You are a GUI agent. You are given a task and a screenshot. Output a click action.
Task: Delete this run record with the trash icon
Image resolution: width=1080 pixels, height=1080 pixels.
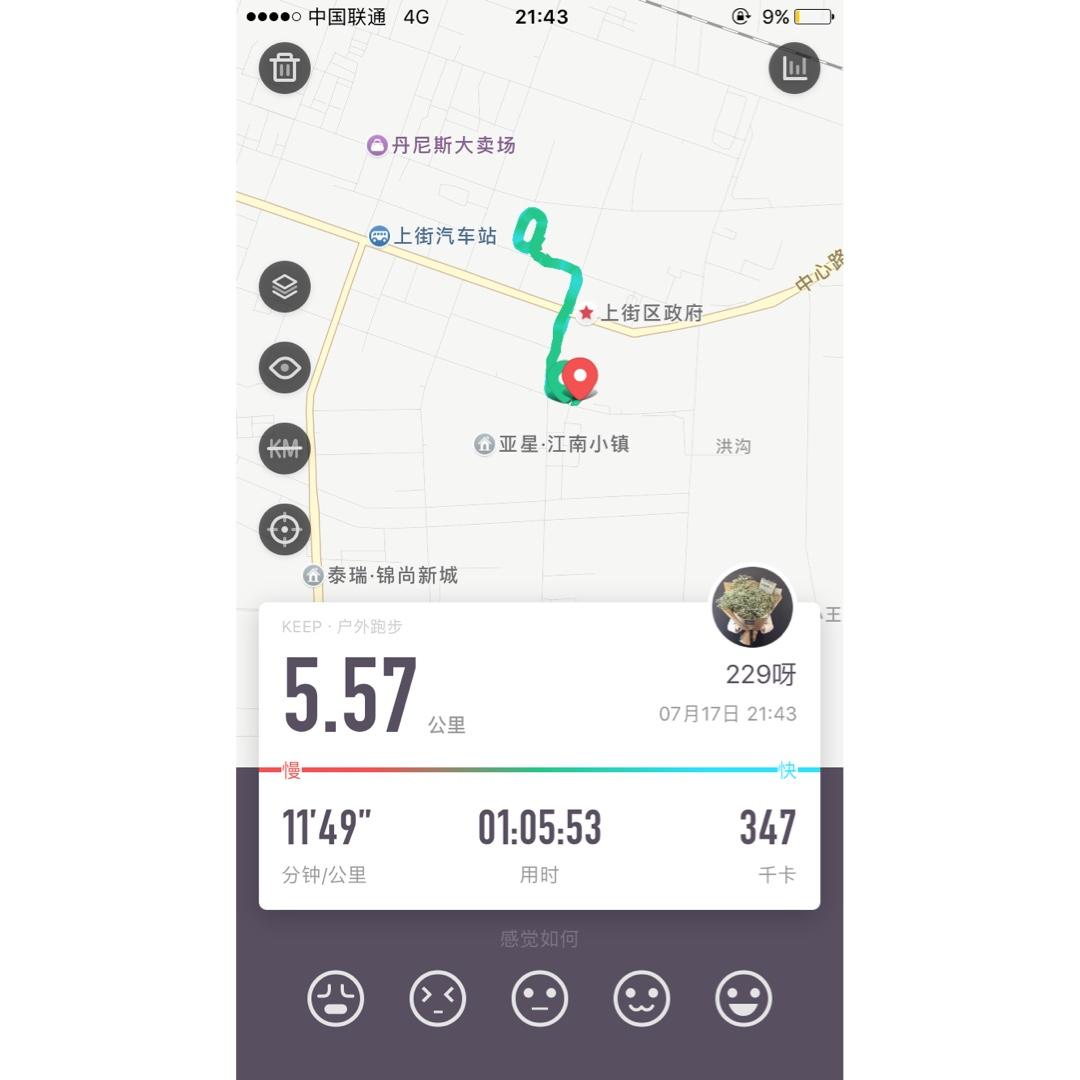click(x=284, y=68)
